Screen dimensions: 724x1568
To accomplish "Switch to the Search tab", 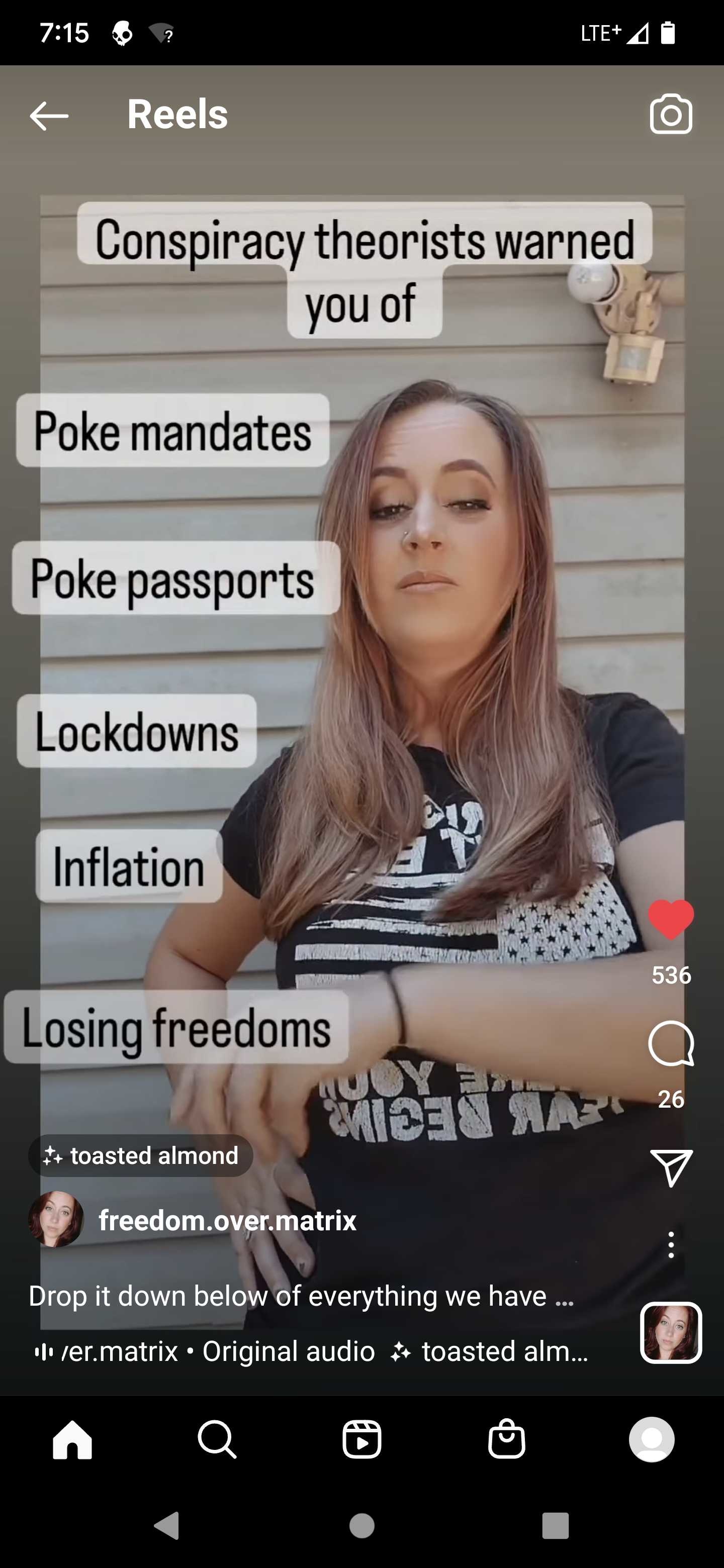I will pyautogui.click(x=217, y=1439).
